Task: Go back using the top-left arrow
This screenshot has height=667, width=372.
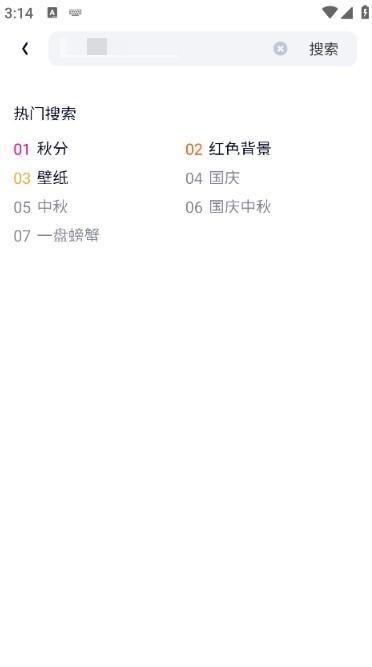Action: 25,48
